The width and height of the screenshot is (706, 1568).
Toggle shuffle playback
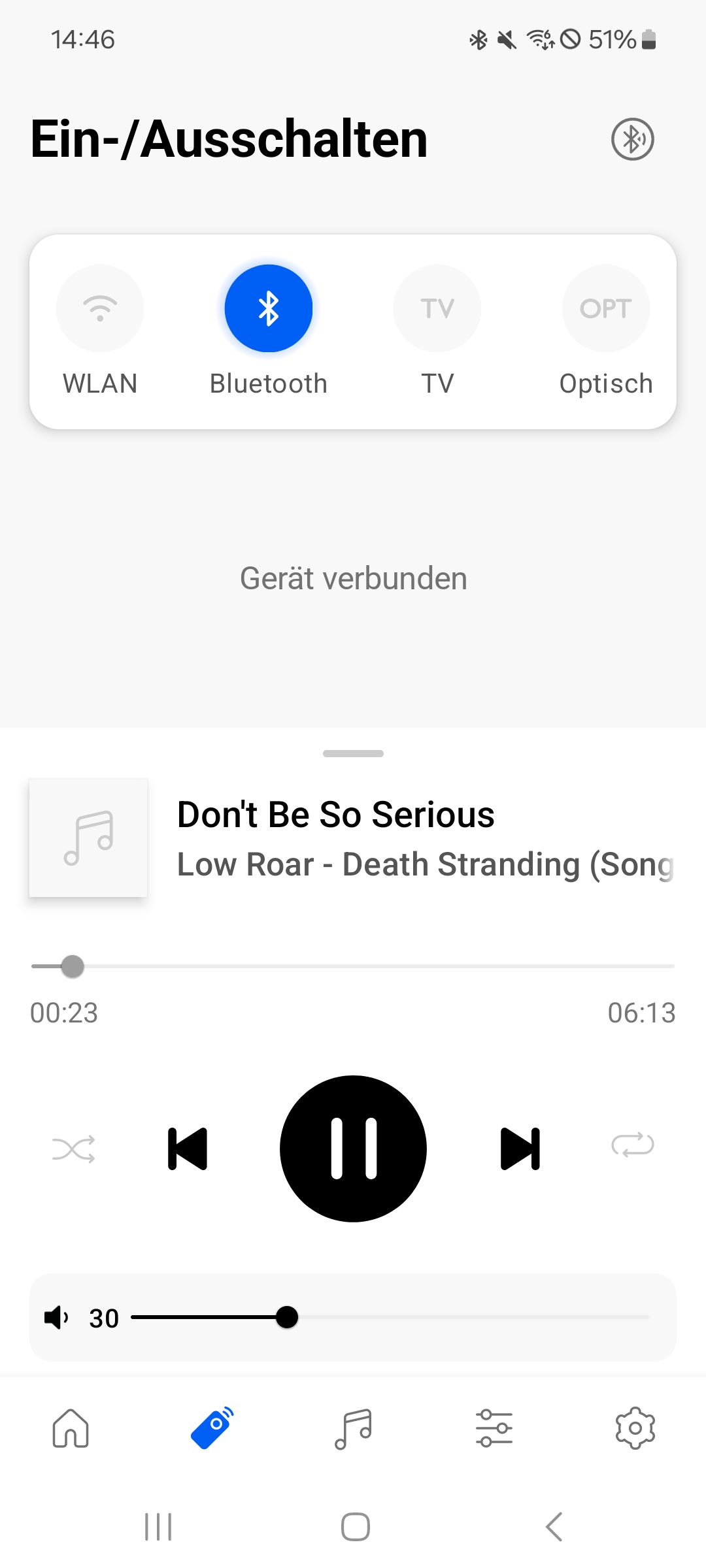click(74, 1149)
